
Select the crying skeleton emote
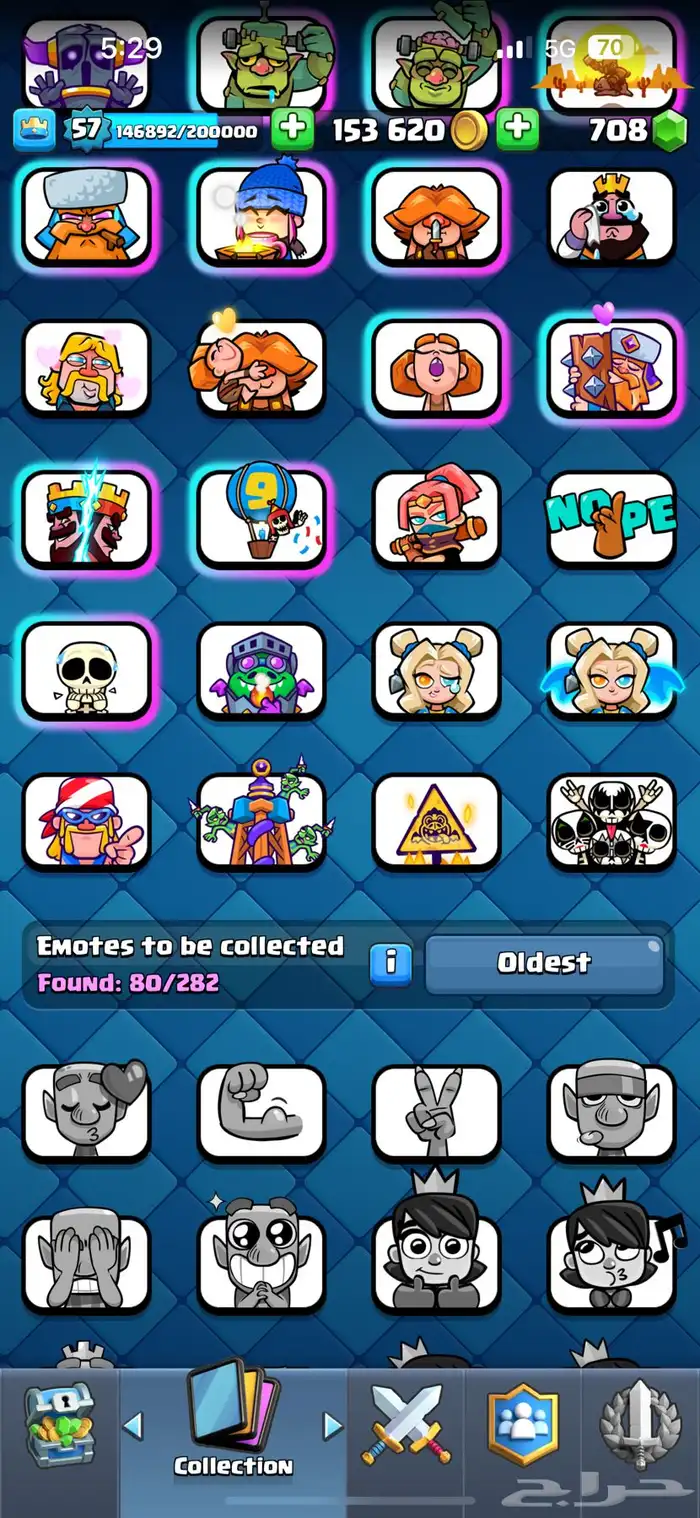86,670
